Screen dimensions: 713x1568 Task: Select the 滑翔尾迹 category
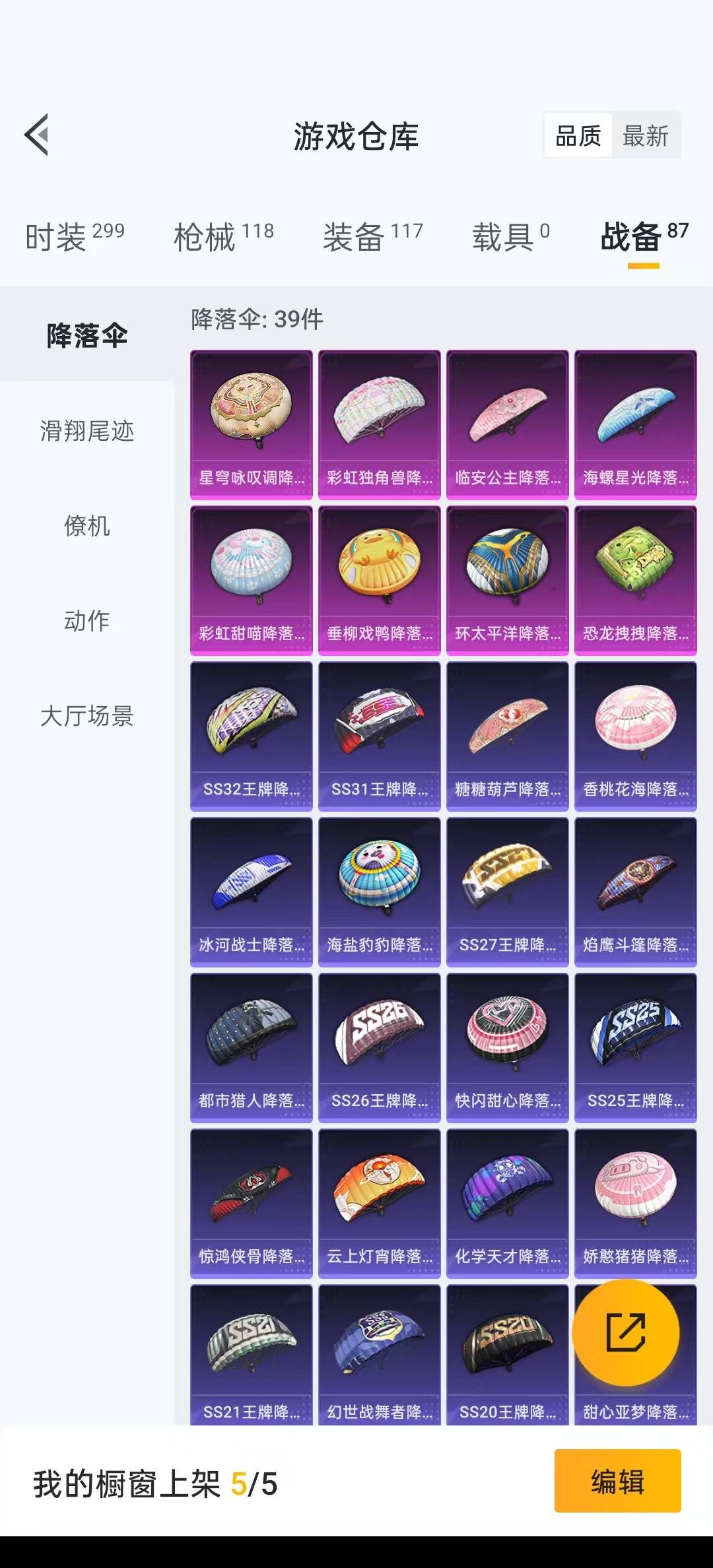[87, 431]
